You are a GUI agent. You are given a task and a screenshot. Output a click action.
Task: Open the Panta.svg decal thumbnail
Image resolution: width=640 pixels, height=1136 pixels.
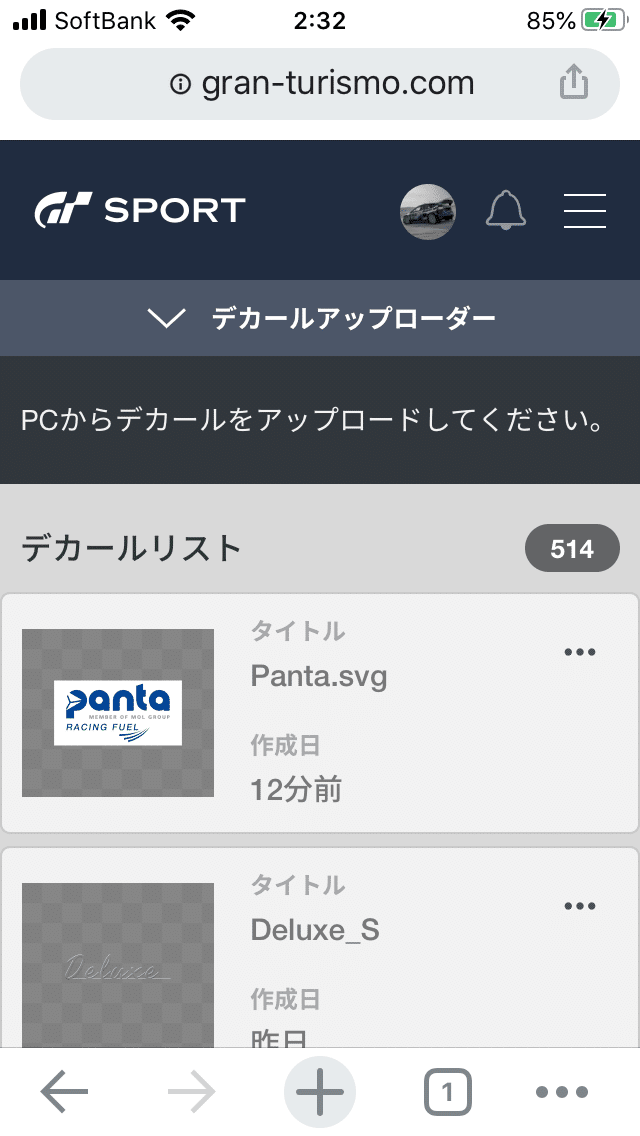click(118, 713)
